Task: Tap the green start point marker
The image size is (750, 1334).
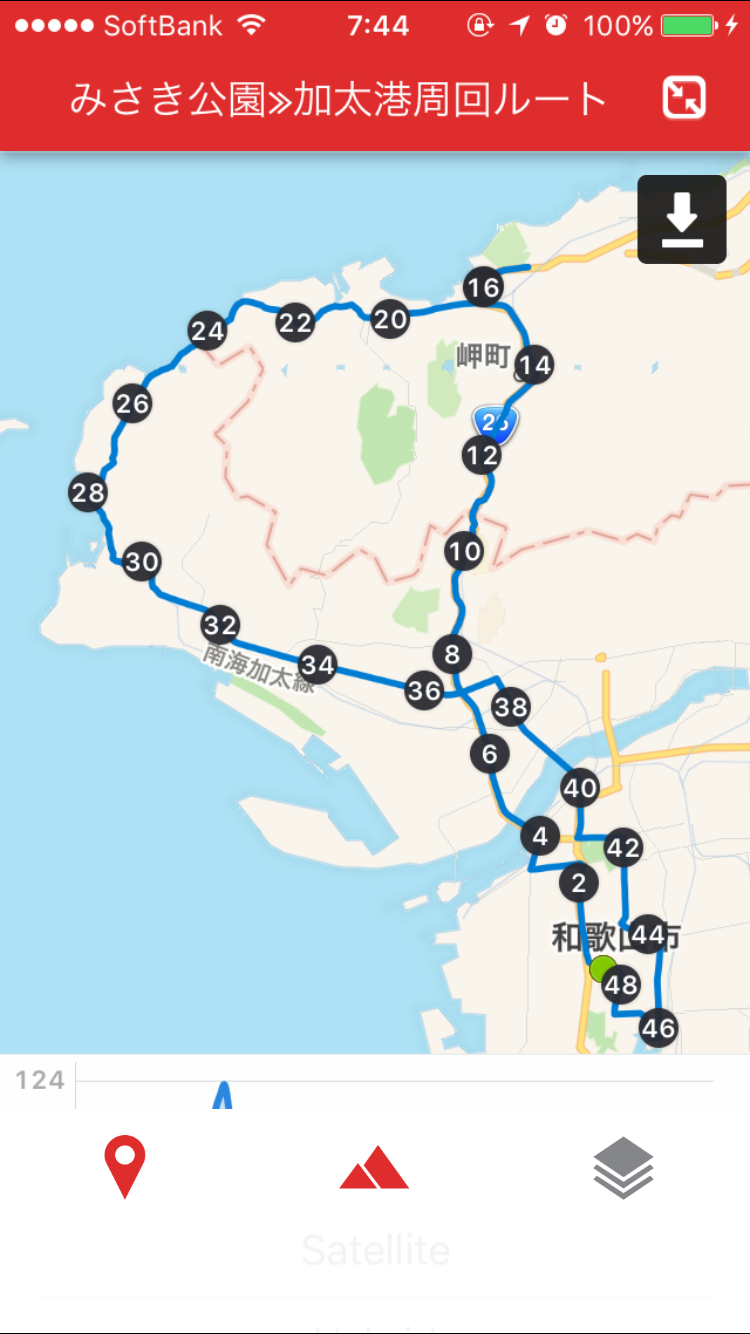Action: pyautogui.click(x=602, y=968)
